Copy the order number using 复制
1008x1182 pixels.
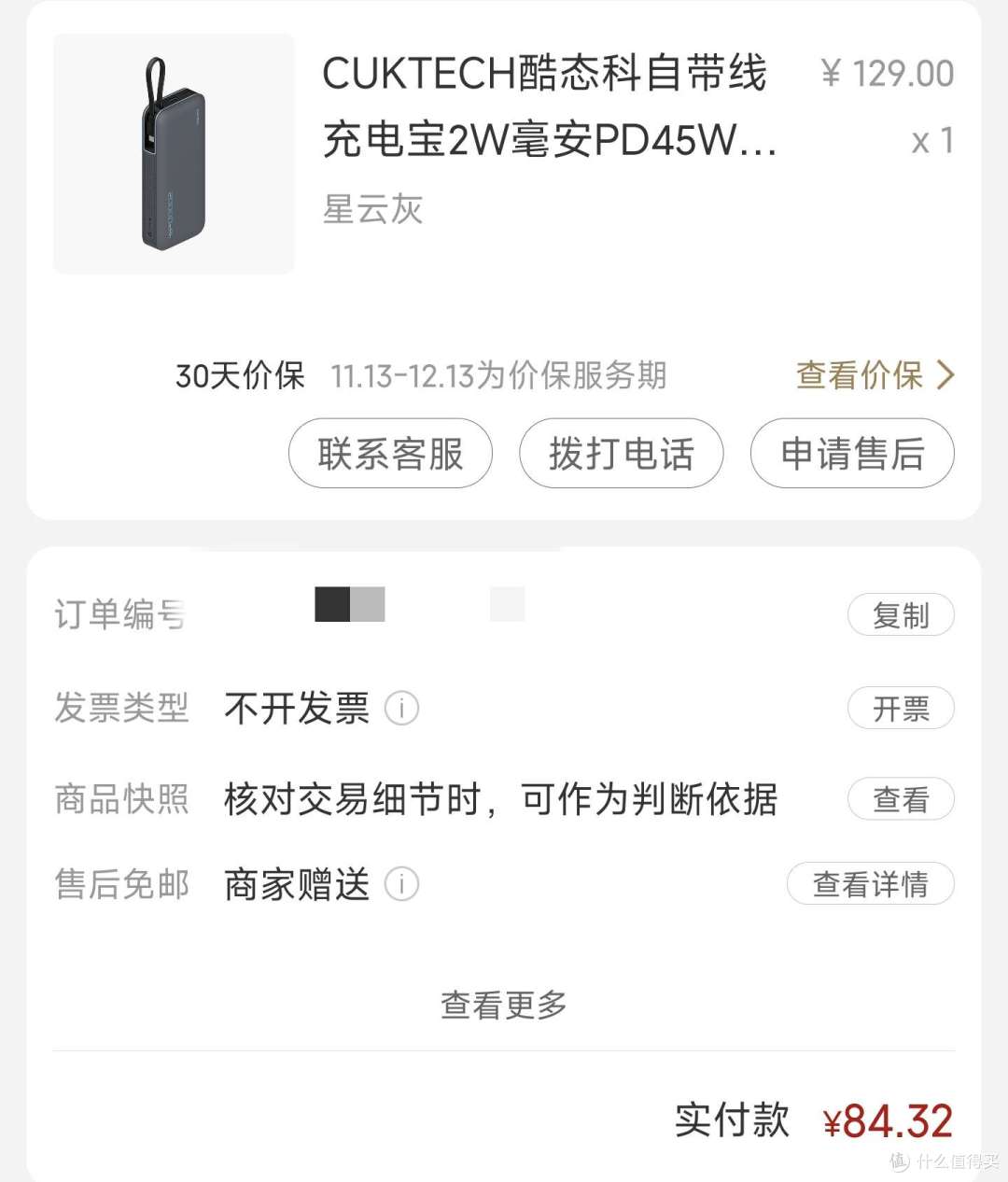(900, 615)
